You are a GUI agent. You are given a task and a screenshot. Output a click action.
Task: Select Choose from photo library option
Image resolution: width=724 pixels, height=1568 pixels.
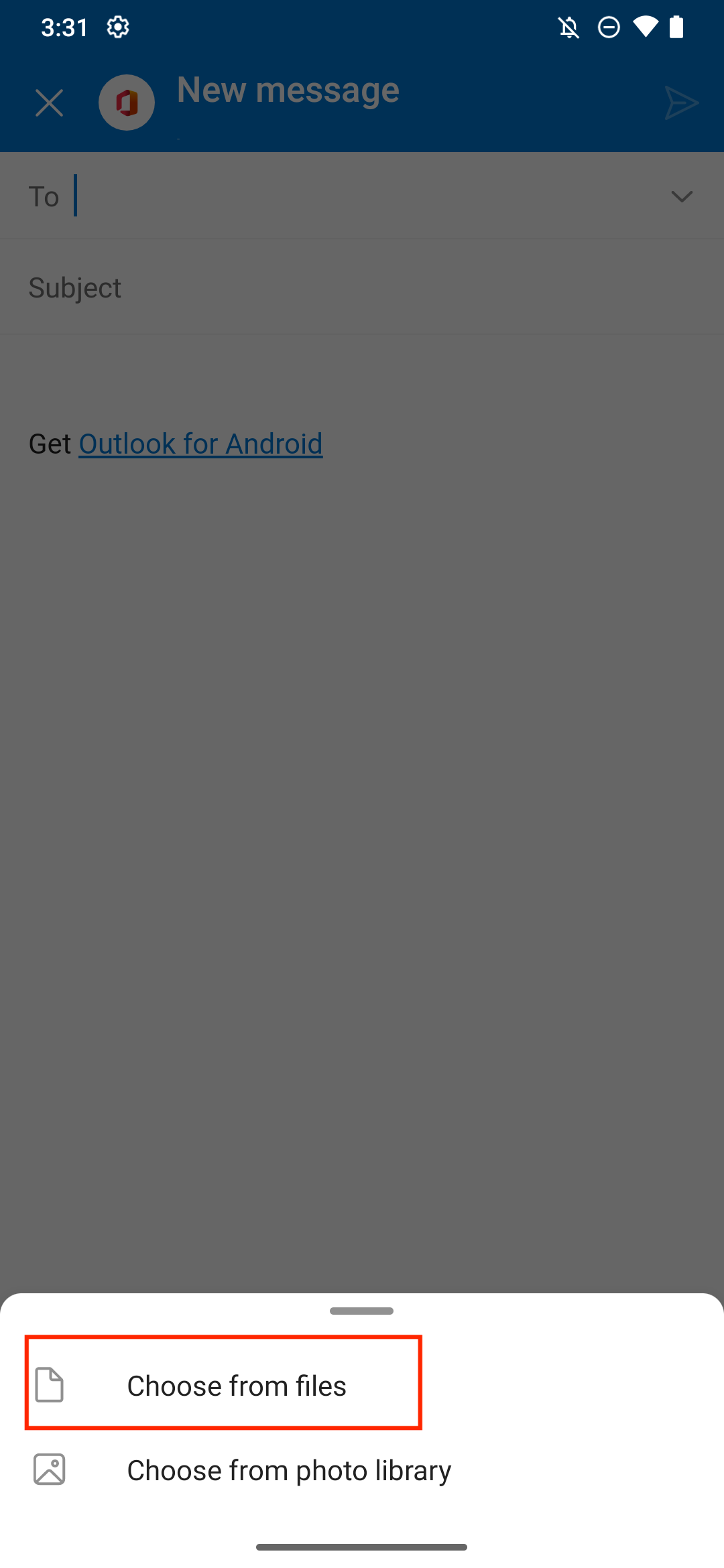pos(288,1470)
